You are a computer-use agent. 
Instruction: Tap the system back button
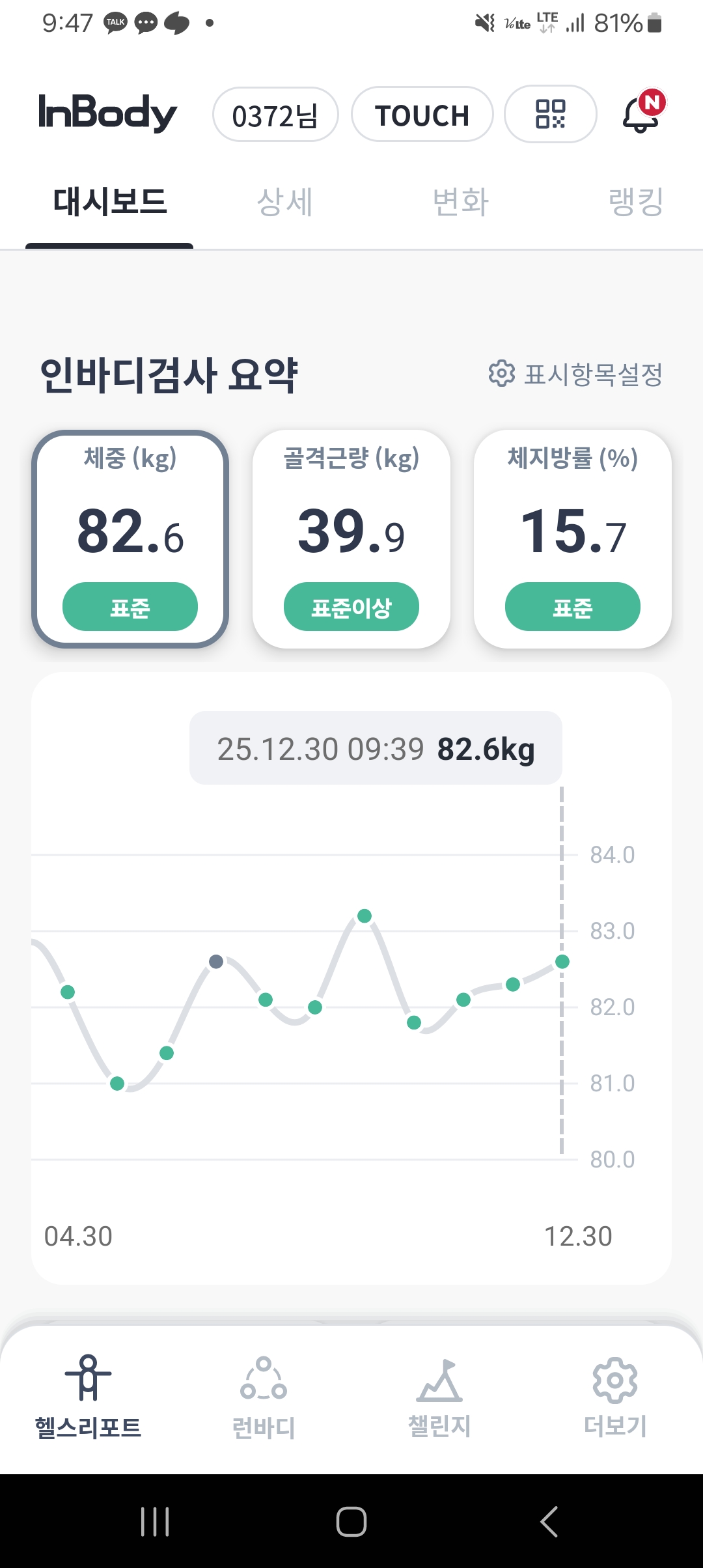click(549, 1522)
